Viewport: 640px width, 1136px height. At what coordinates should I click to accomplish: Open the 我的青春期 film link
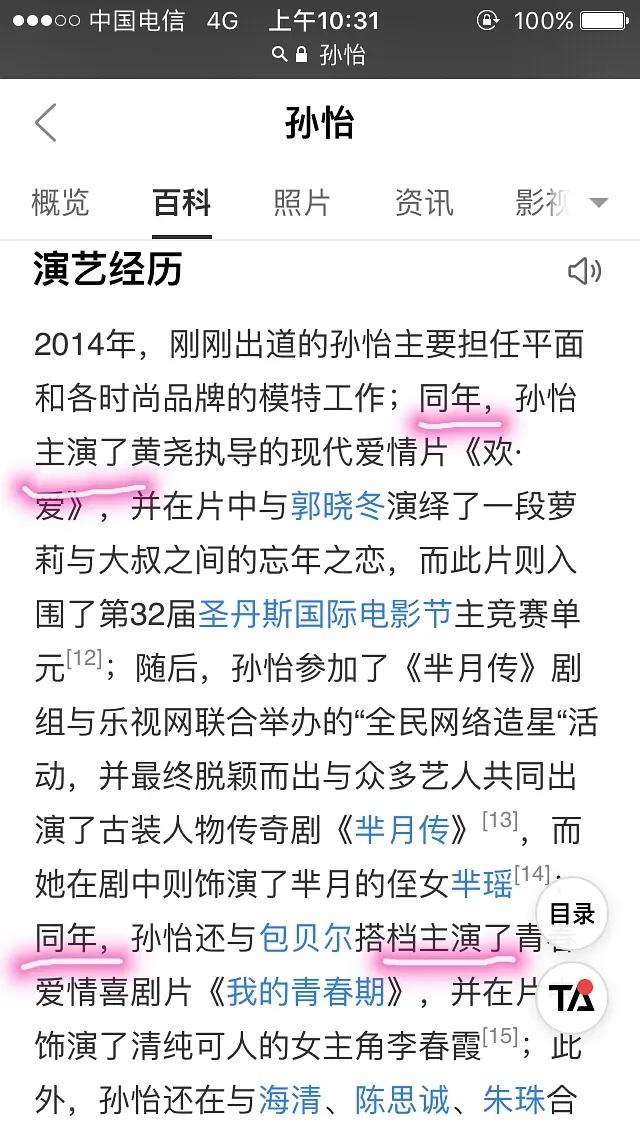[305, 991]
